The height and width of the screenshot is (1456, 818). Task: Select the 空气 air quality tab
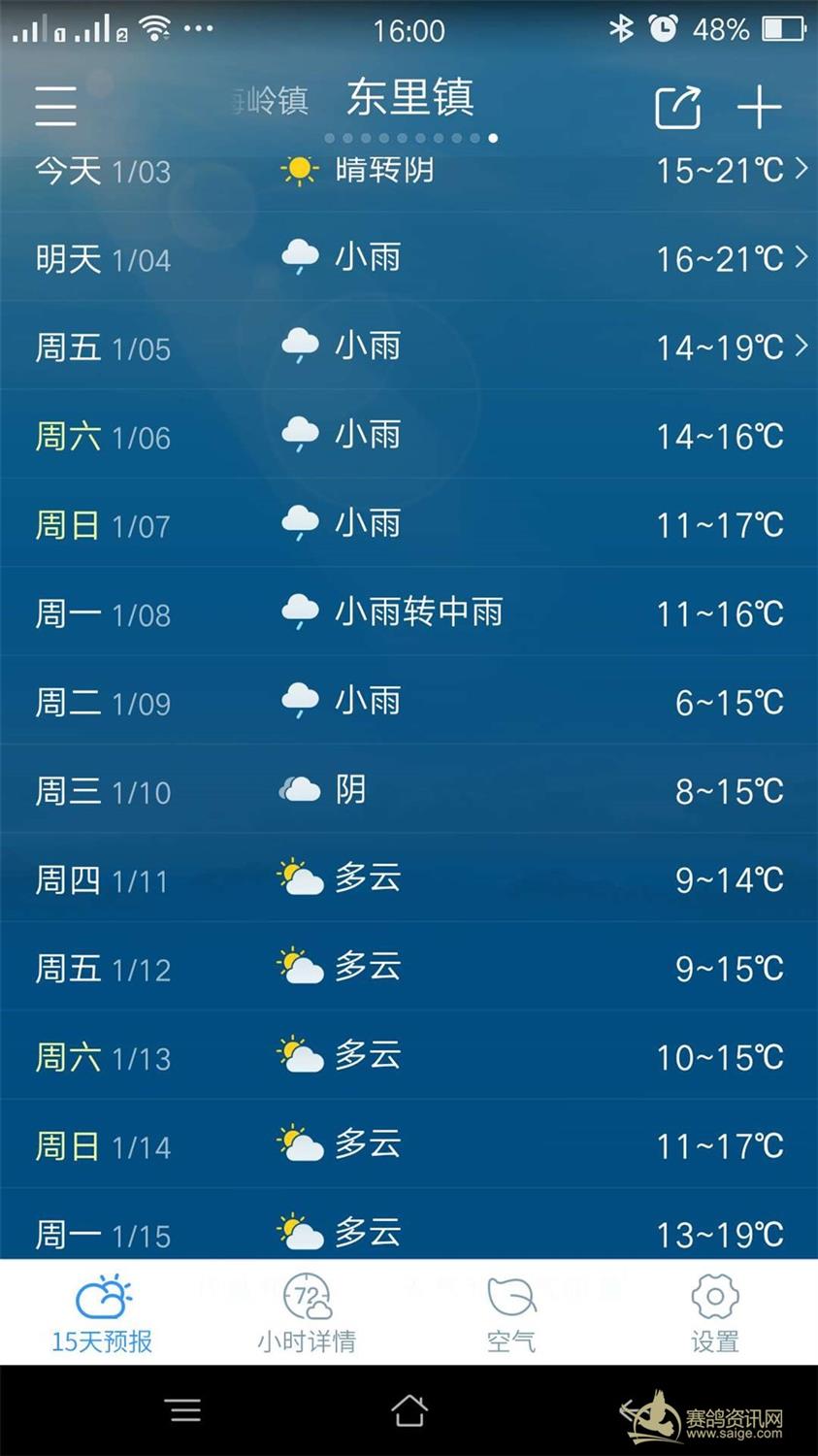pos(511,1314)
